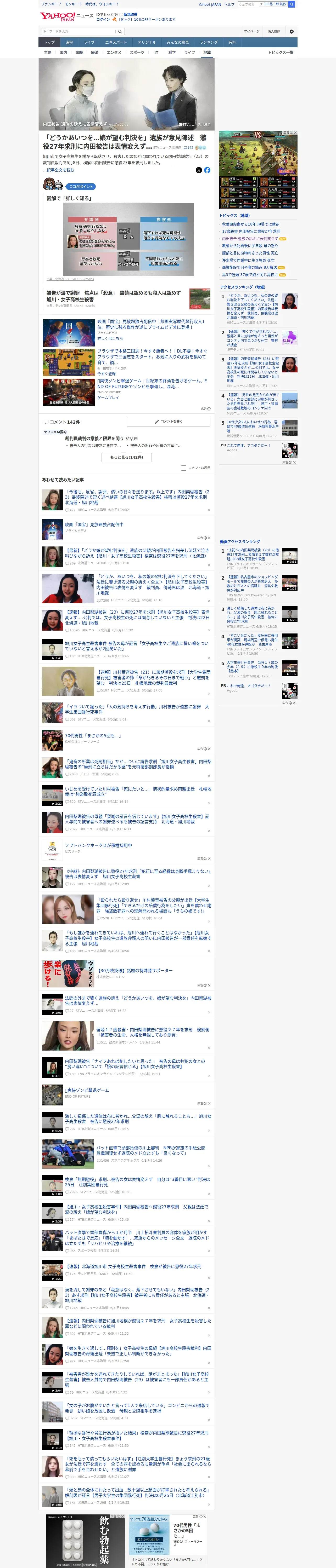Select the スポーツ category

coord(137,52)
